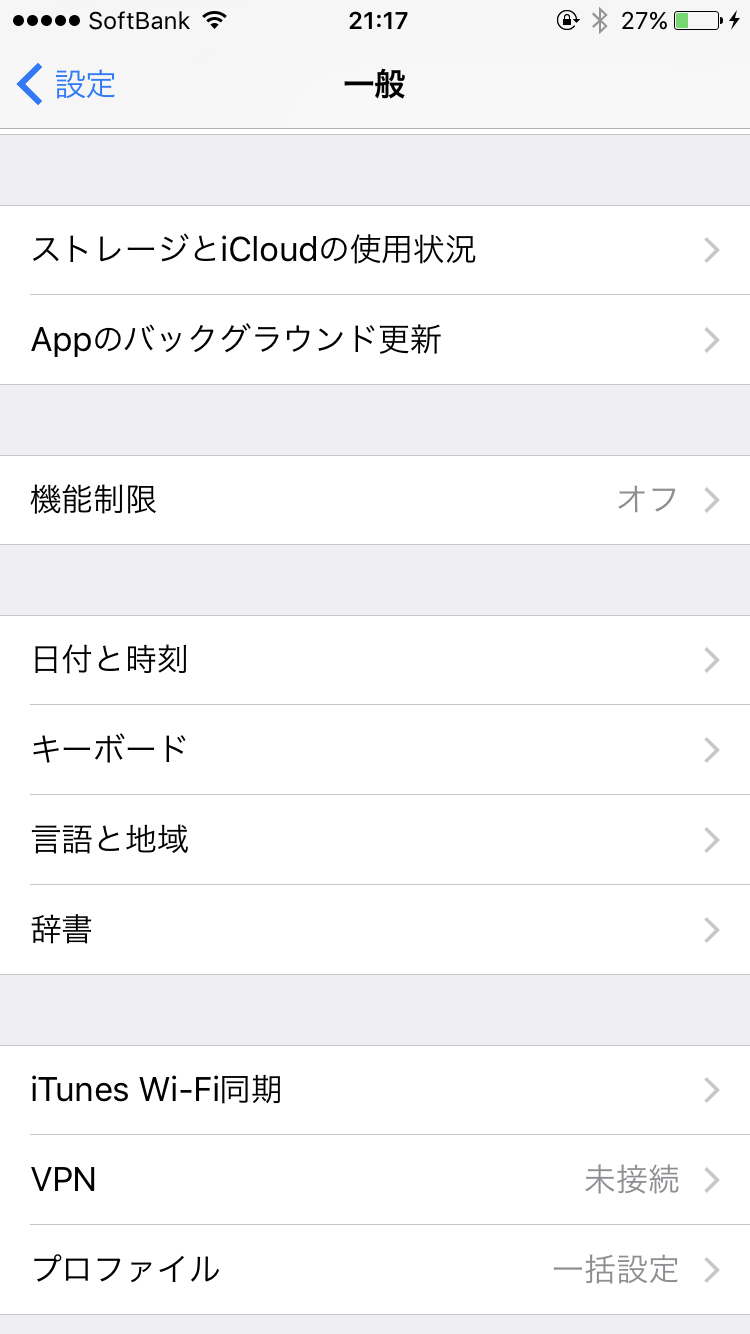Open Appのバックグラウンド更新 settings
This screenshot has width=750, height=1334.
375,340
